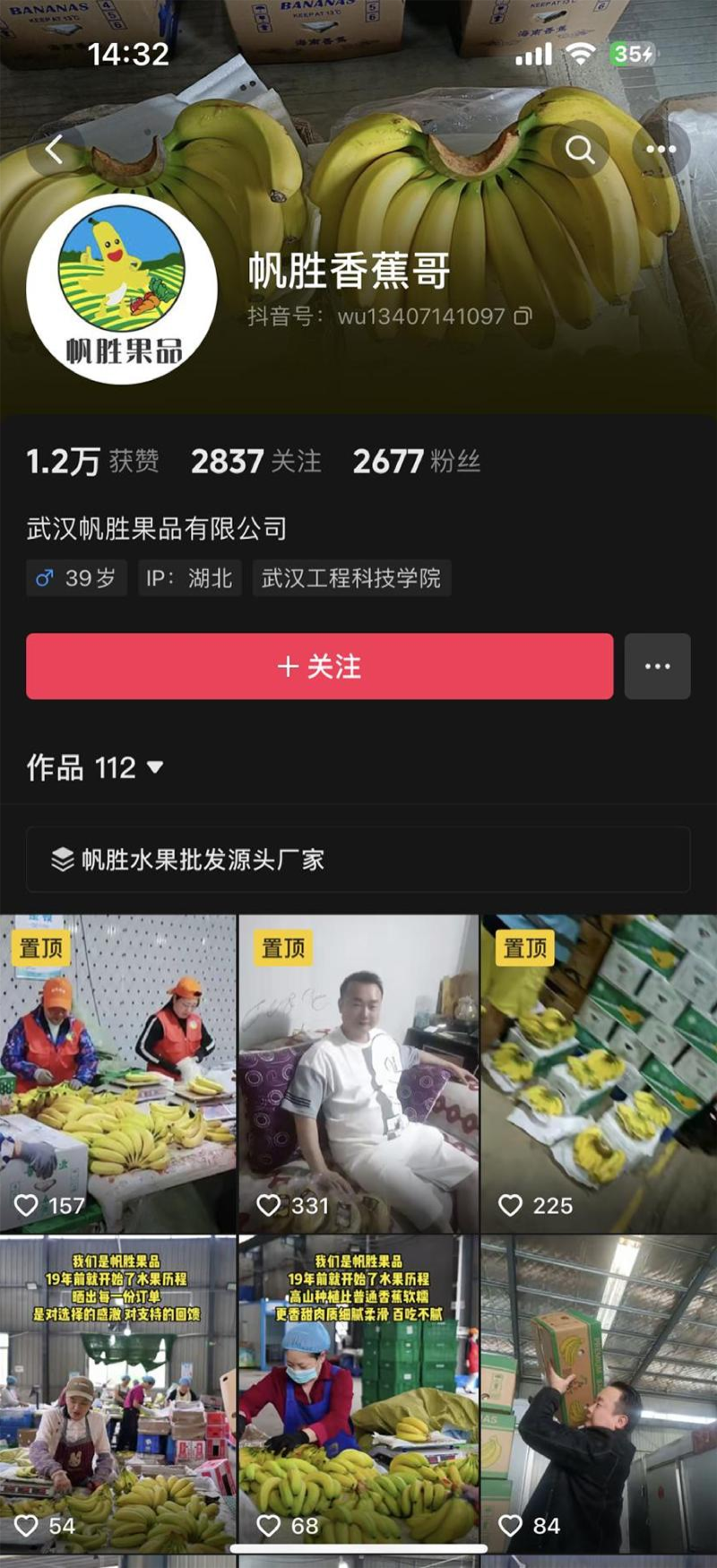Open the video with 84 likes
The width and height of the screenshot is (717, 1568).
(x=599, y=1394)
